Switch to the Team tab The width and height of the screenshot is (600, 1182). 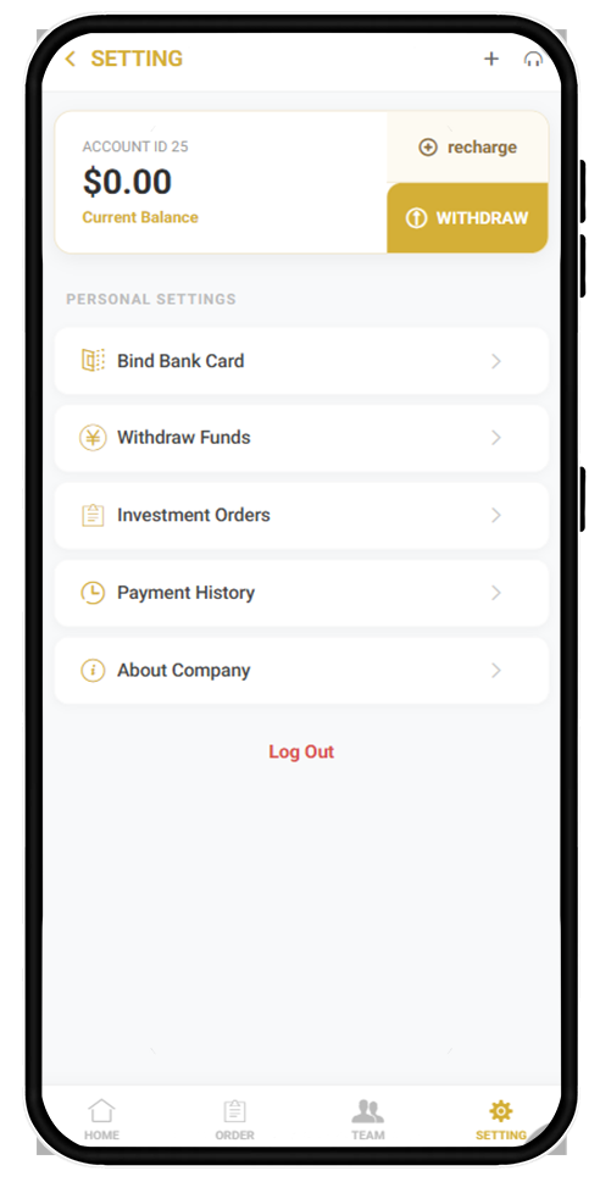click(368, 1119)
